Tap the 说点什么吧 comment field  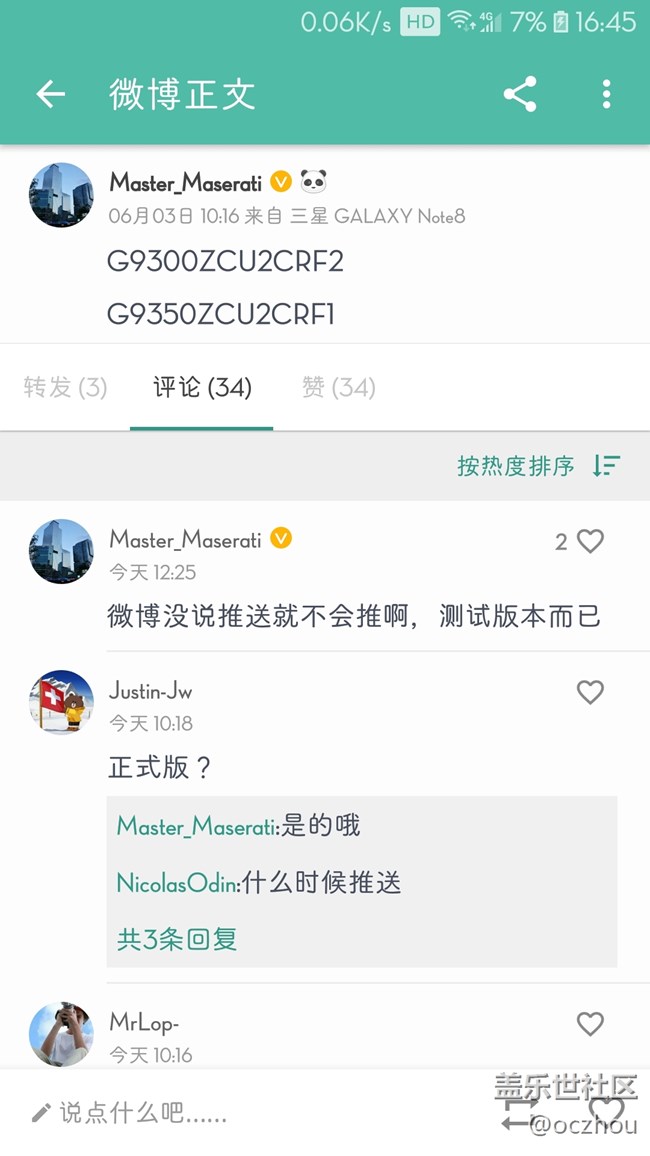(140, 1113)
